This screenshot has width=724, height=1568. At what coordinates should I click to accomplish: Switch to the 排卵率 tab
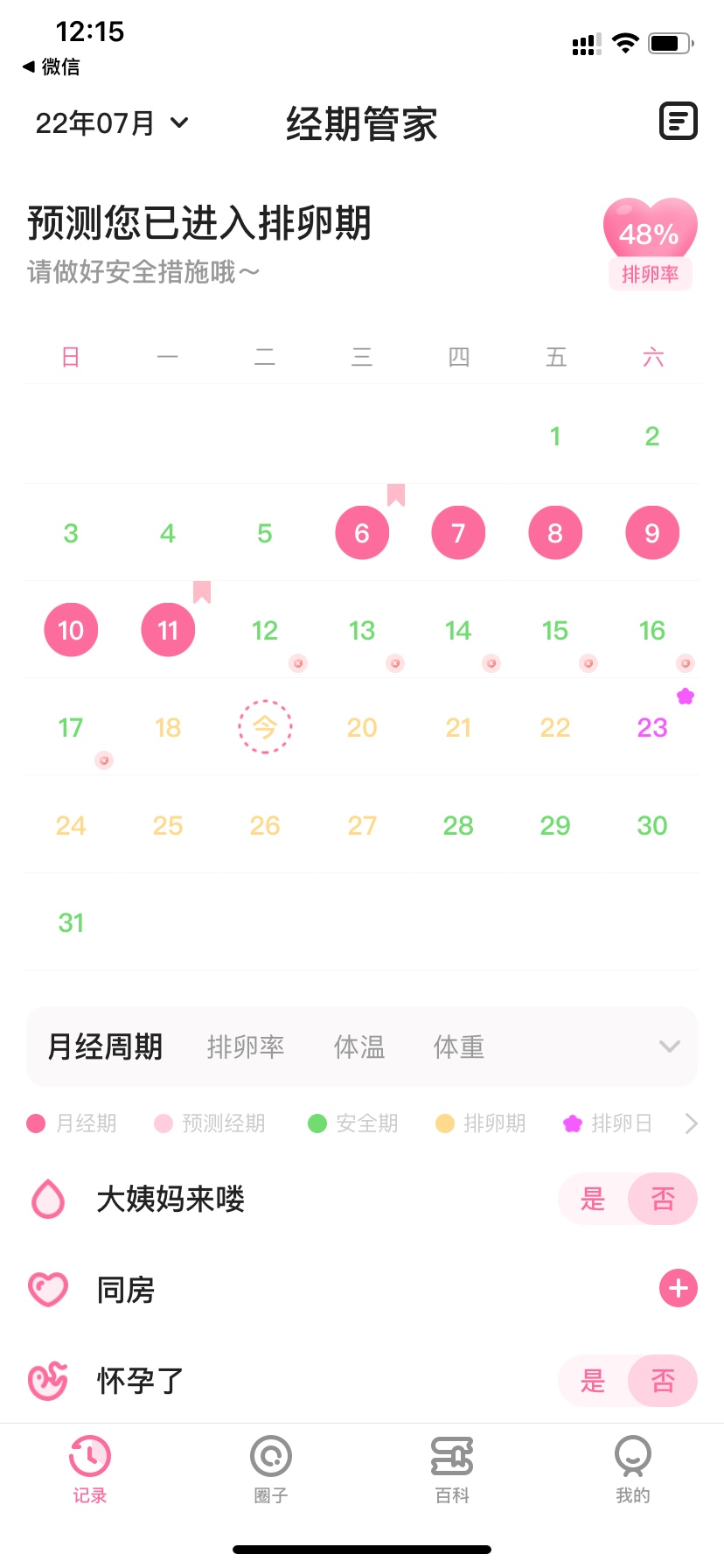coord(246,1046)
